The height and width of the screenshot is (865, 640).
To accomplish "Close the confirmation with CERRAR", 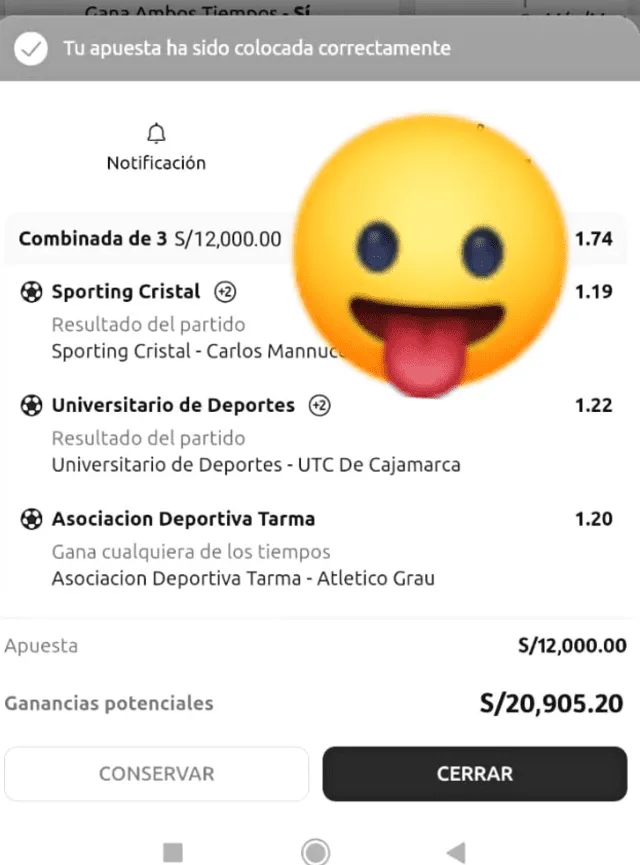I will (x=475, y=774).
